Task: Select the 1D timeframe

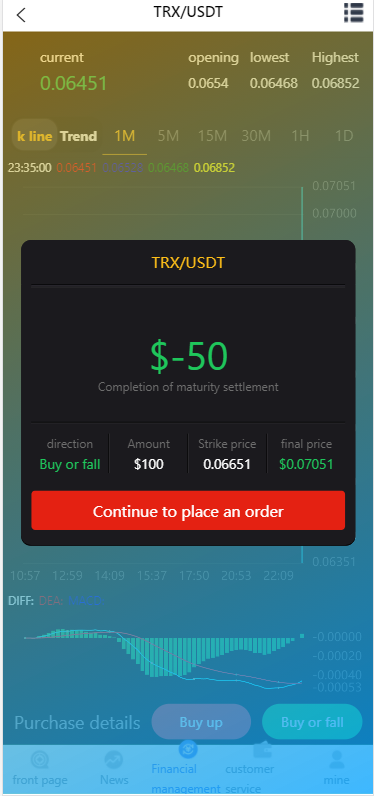Action: pos(344,136)
